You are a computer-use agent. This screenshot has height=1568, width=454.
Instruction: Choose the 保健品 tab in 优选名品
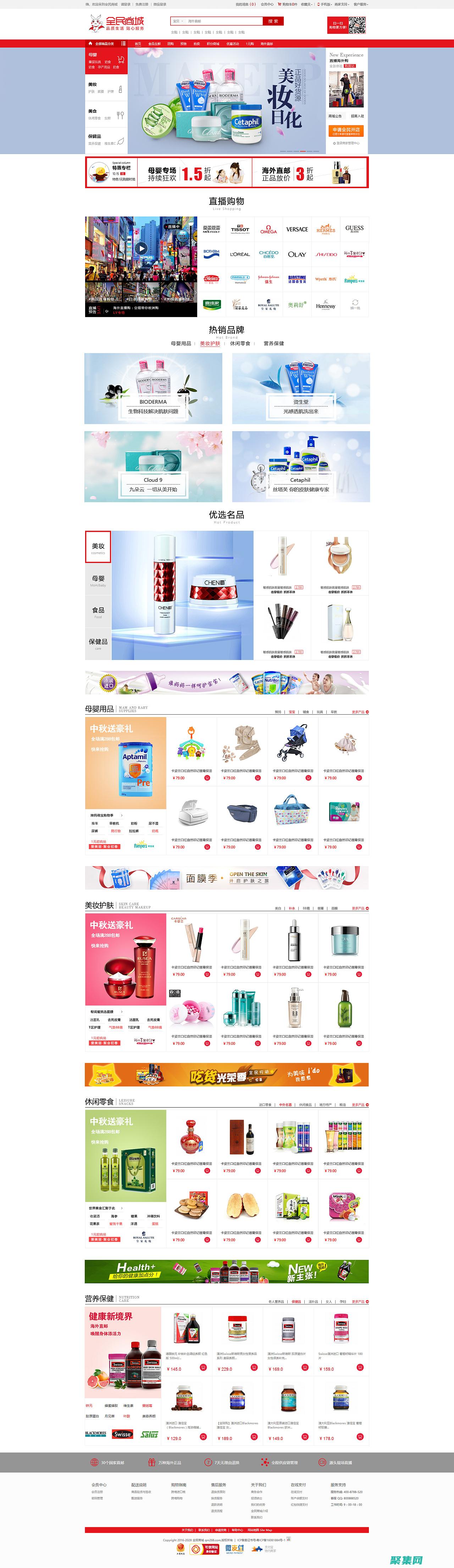(x=98, y=643)
